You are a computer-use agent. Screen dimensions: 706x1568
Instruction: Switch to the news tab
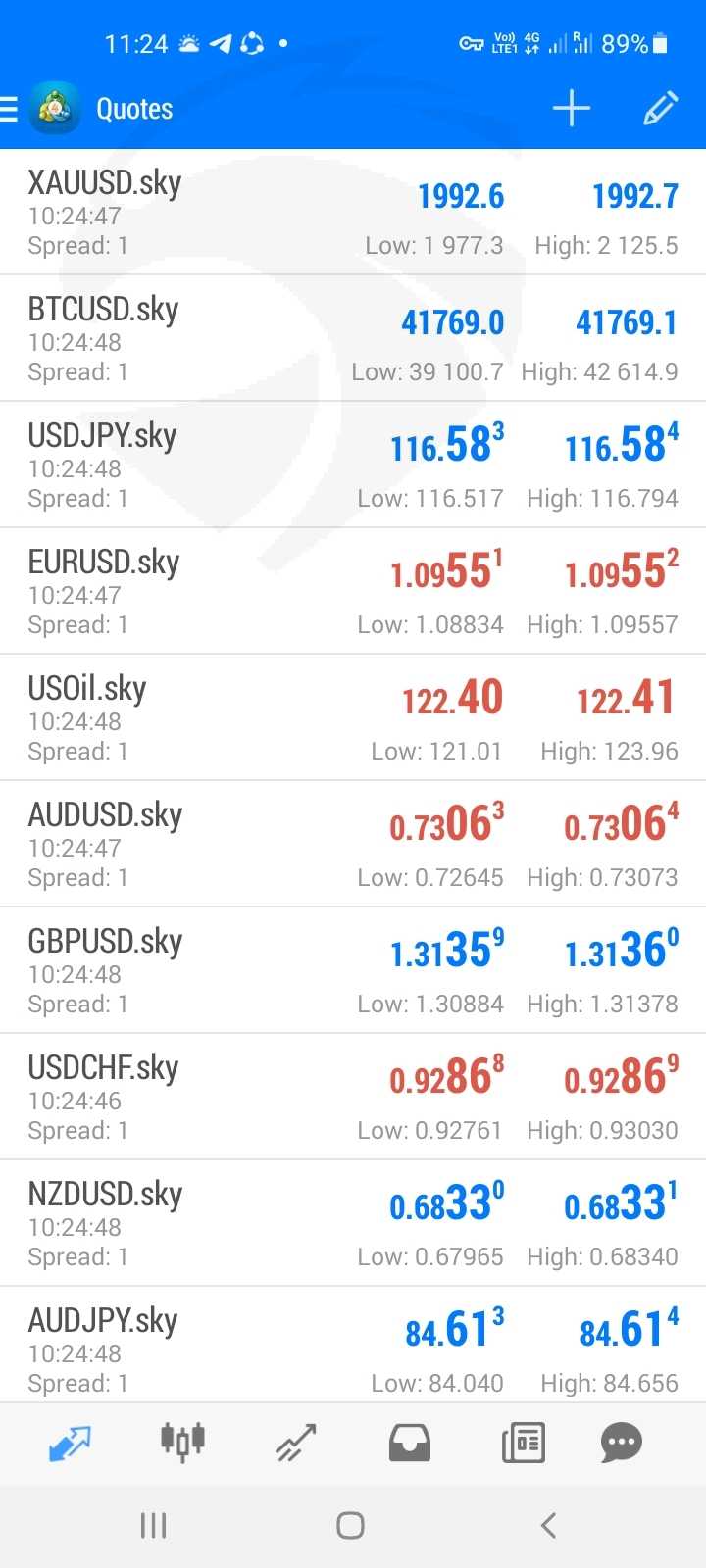523,1442
